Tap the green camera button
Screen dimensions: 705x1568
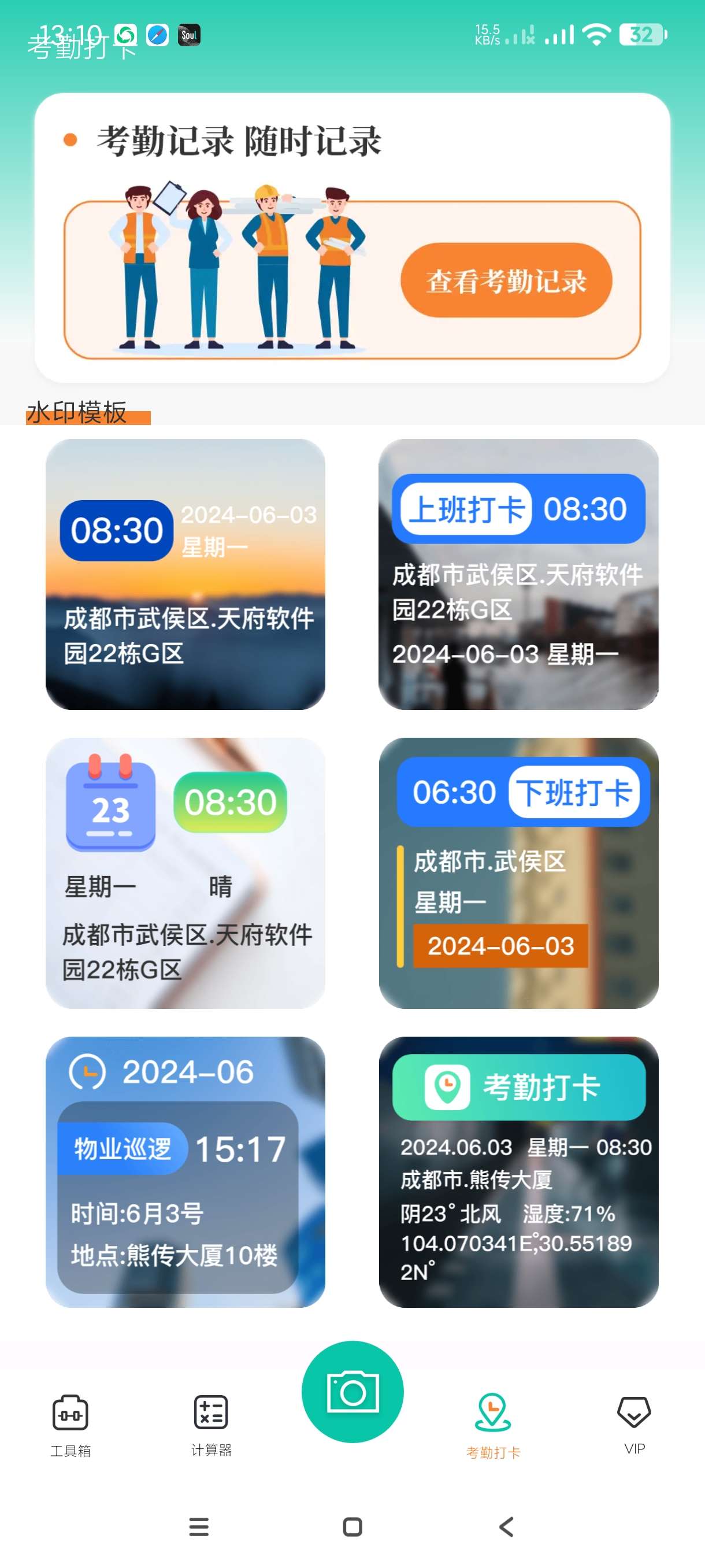352,1391
